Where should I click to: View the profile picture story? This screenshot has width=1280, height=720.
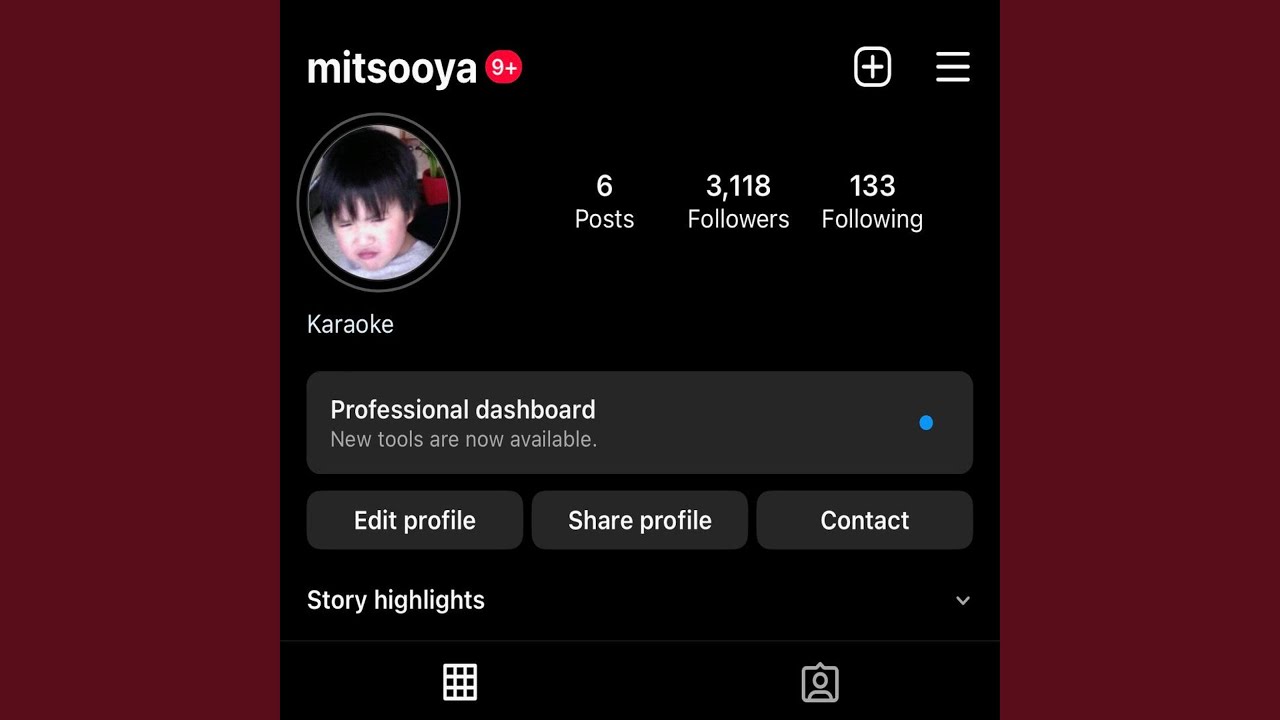point(379,203)
